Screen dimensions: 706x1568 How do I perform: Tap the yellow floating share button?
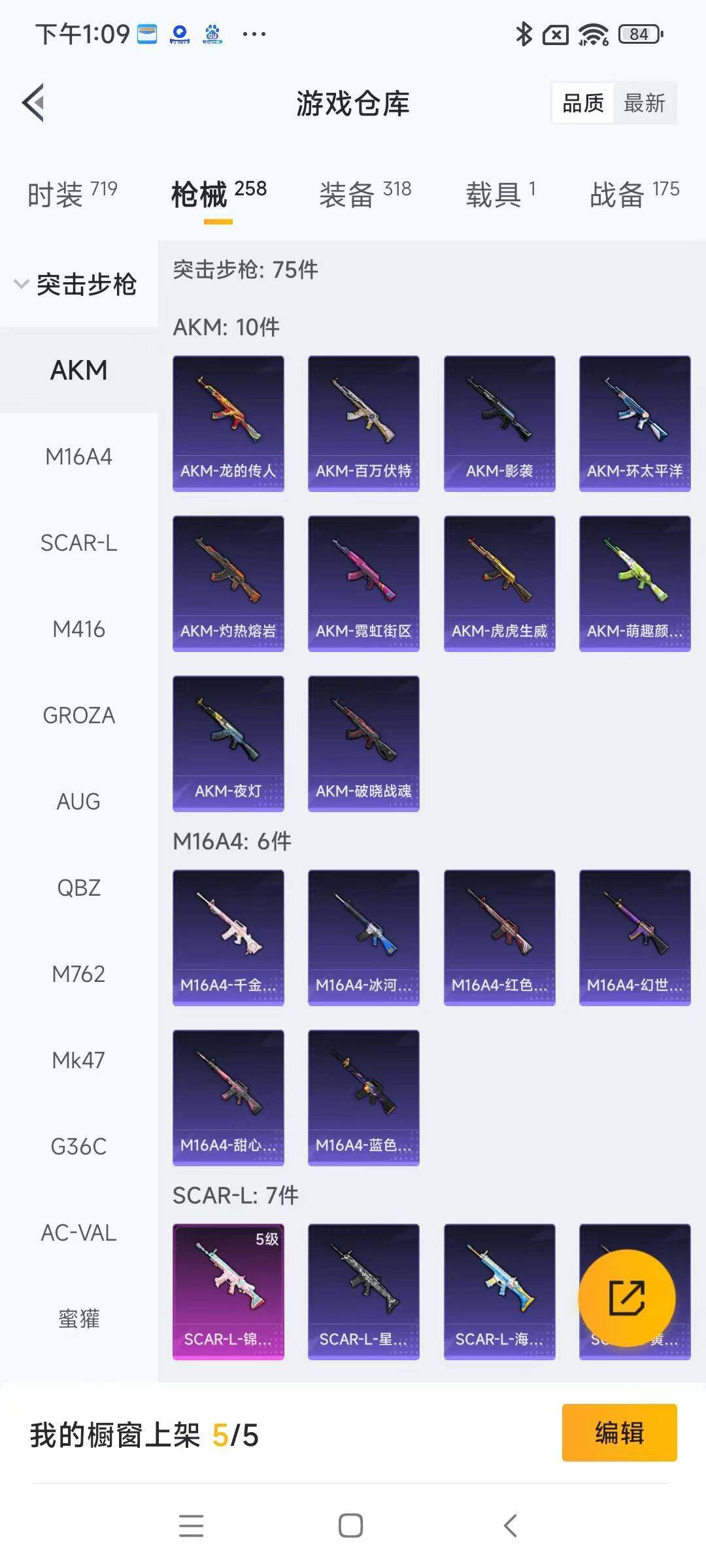click(626, 1298)
